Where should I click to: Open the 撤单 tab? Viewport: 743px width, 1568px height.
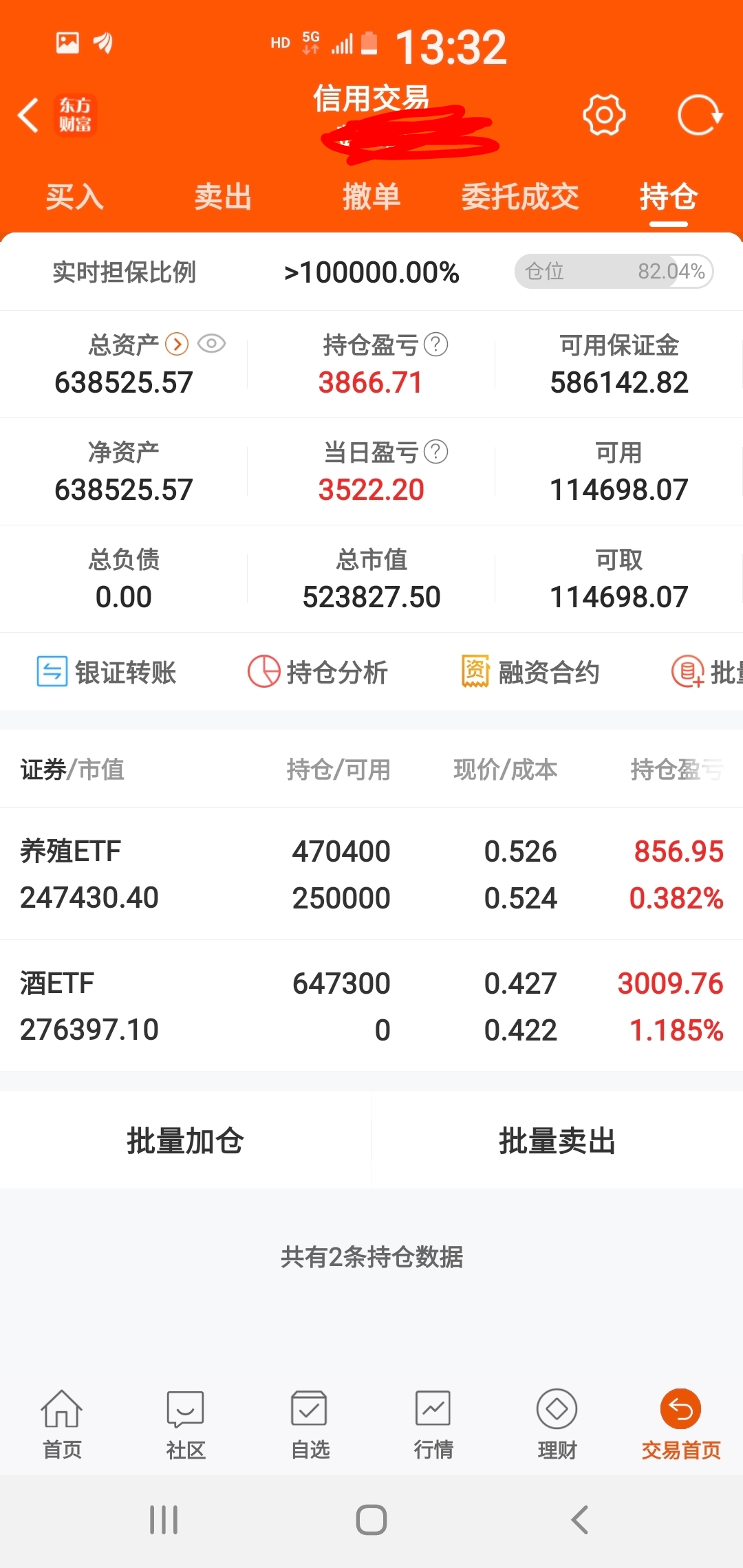(x=371, y=197)
